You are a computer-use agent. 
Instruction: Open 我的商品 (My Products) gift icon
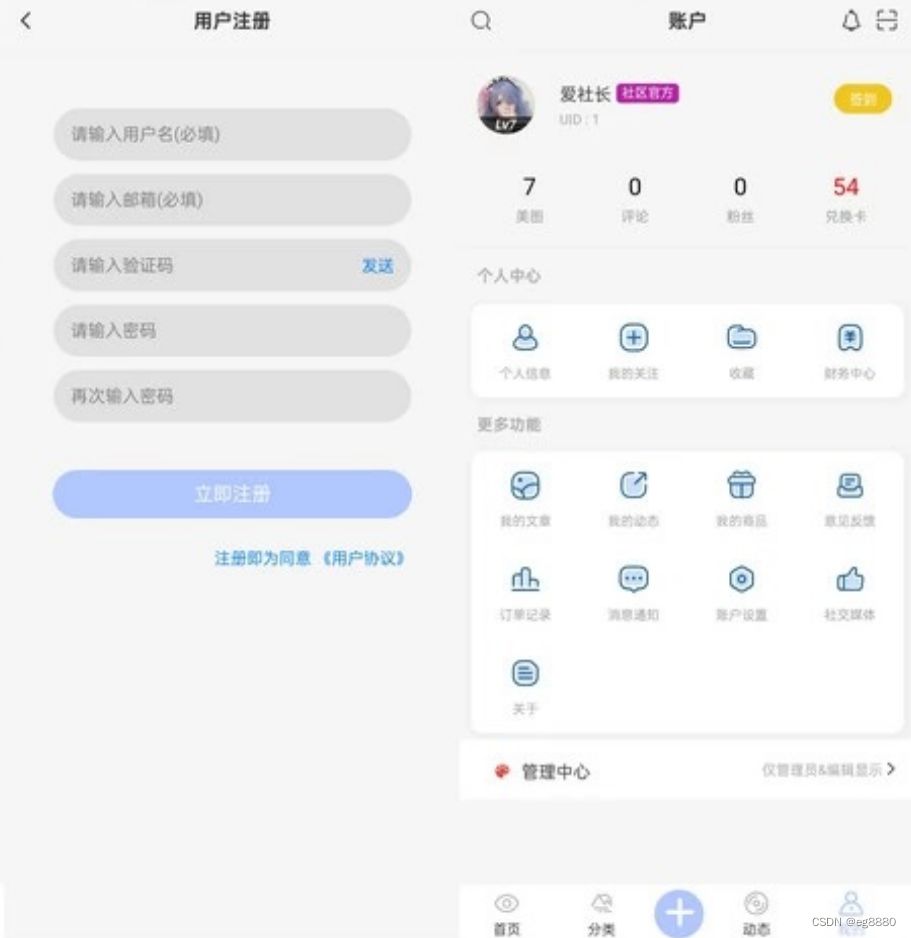(741, 485)
